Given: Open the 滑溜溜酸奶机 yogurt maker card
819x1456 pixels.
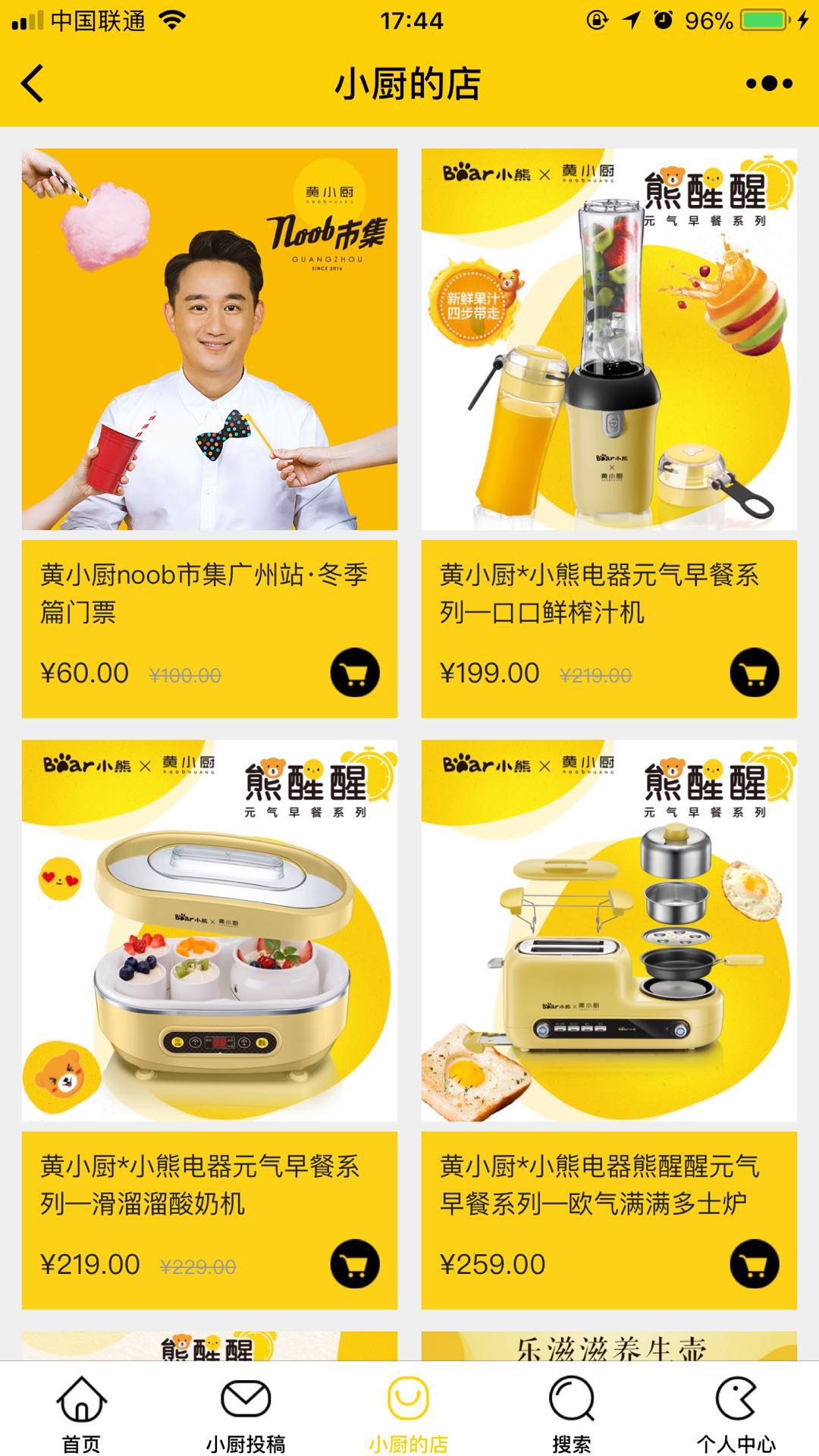Looking at the screenshot, I should click(209, 1025).
